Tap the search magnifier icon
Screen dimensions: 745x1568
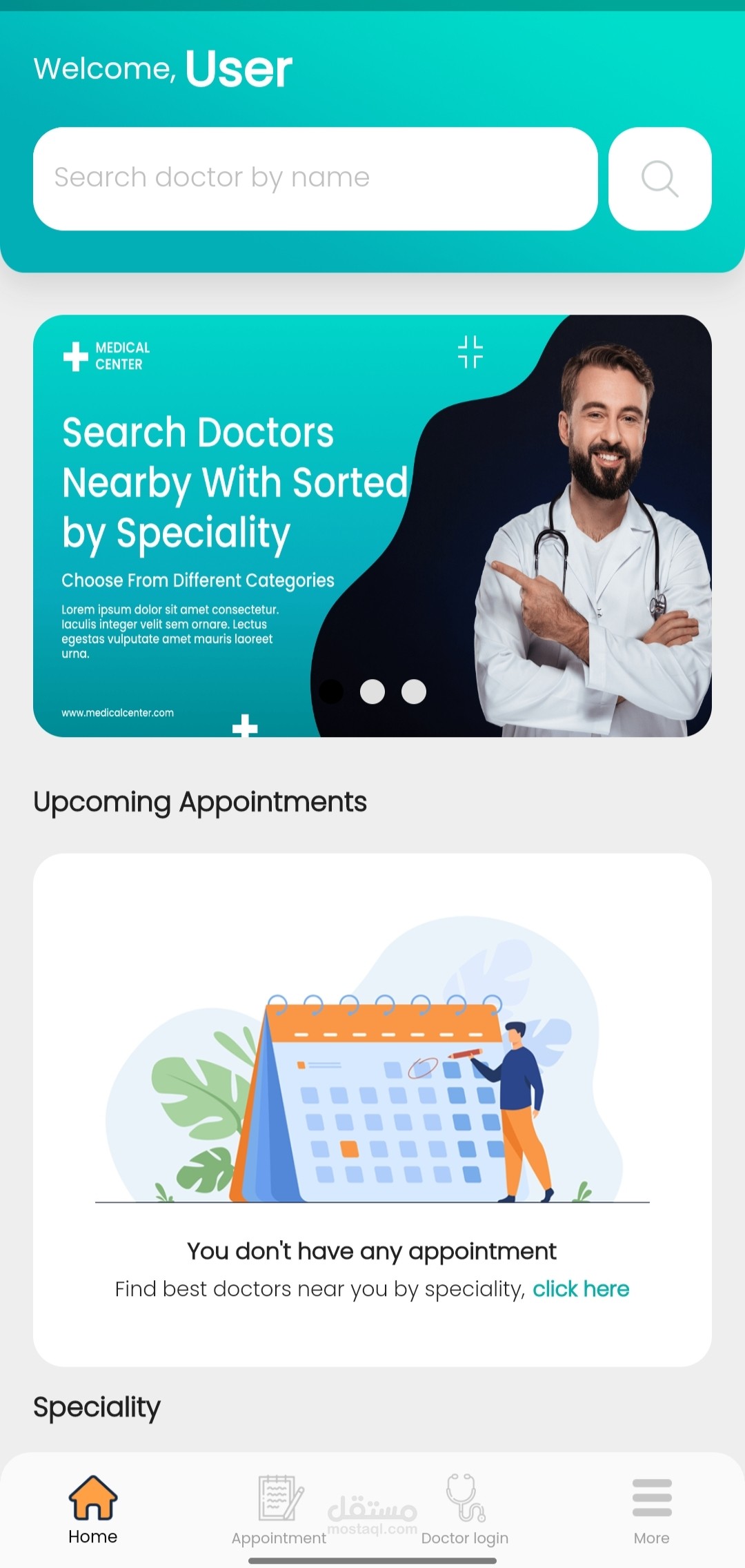pyautogui.click(x=659, y=178)
